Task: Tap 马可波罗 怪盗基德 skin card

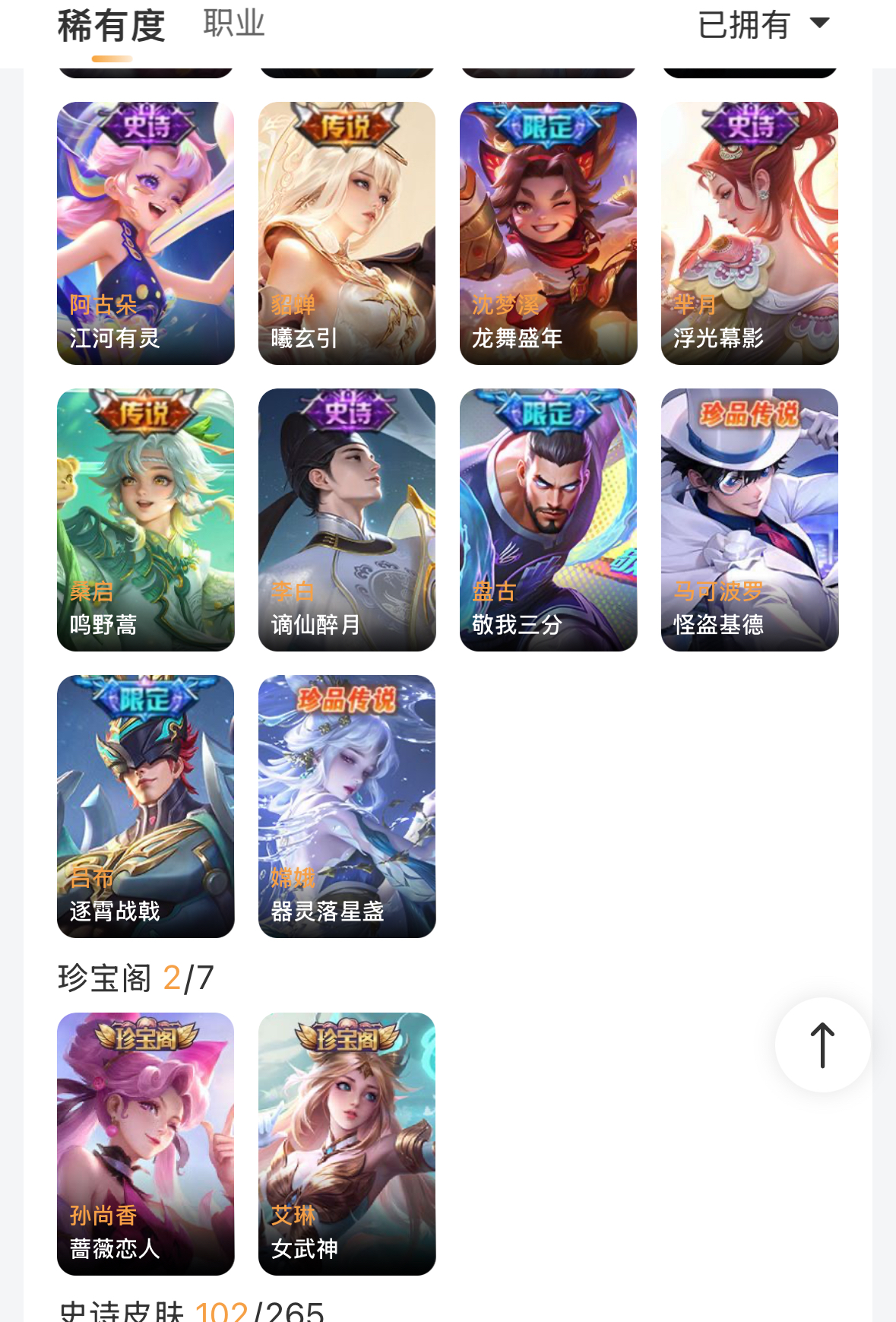Action: pos(750,520)
